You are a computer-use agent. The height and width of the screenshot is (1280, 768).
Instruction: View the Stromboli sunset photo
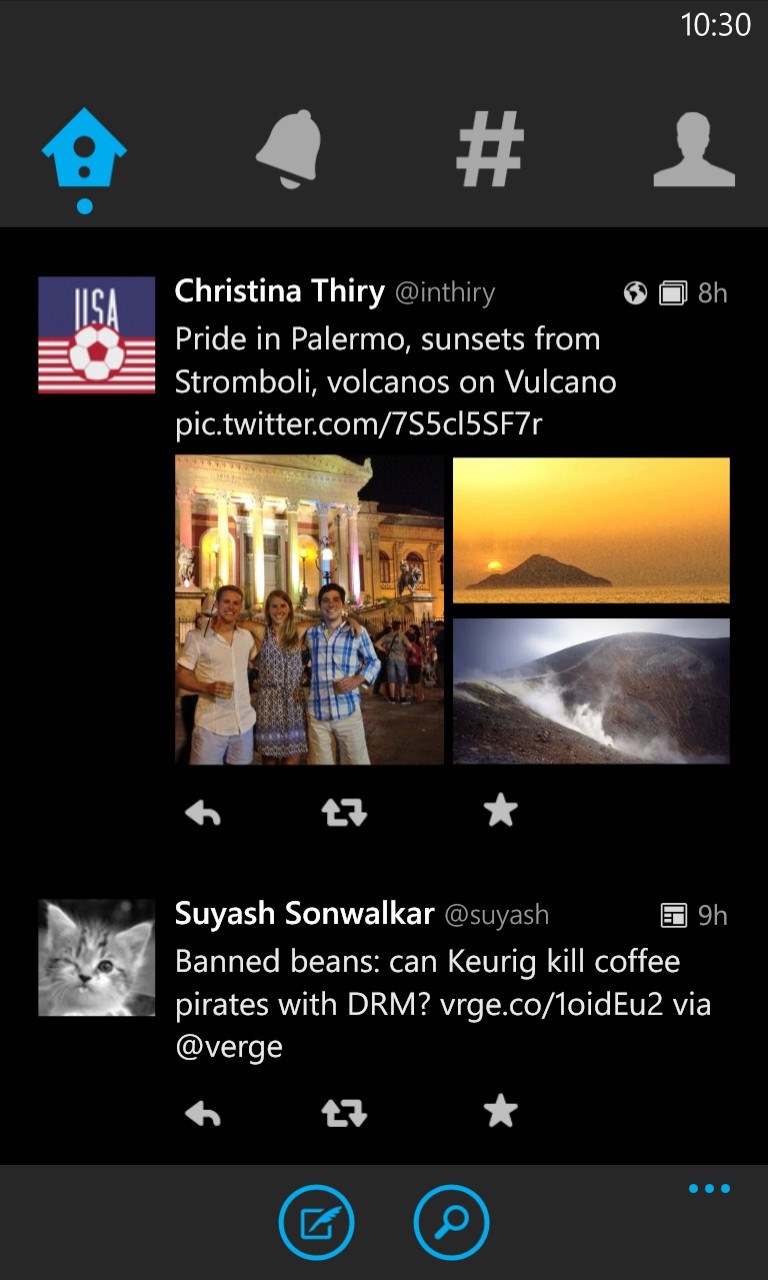(x=591, y=530)
